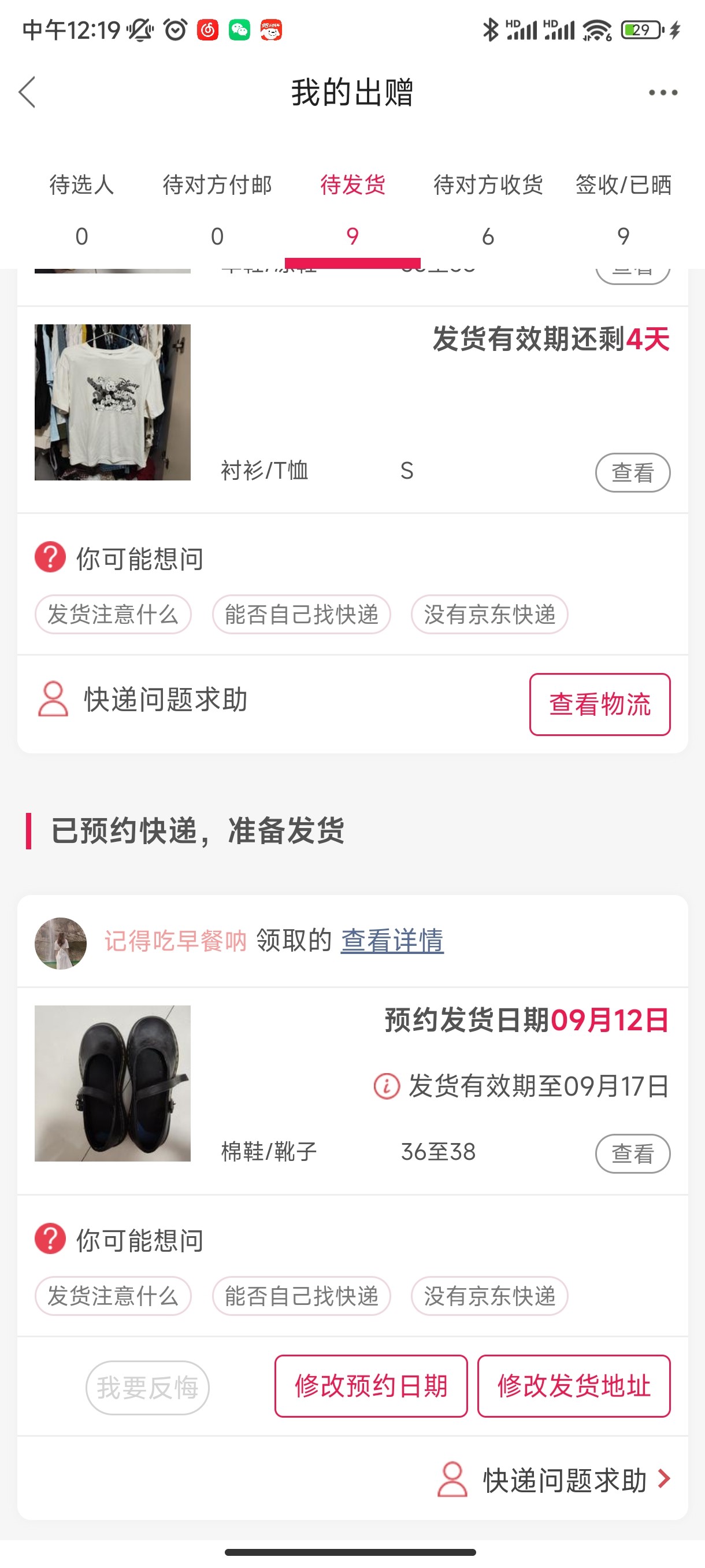The image size is (705, 1568).
Task: Tap 我要反悔 button
Action: click(147, 1387)
